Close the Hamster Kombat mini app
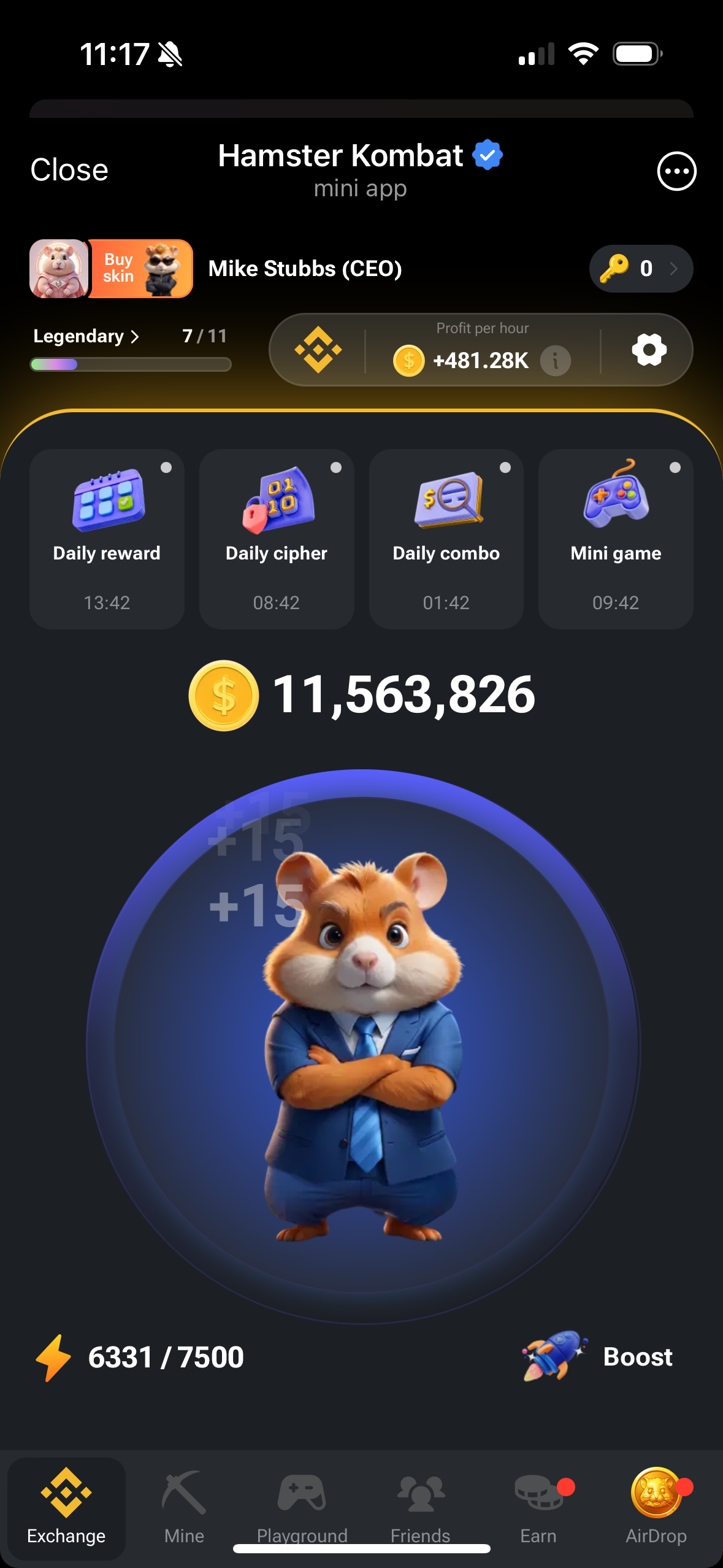This screenshot has width=723, height=1568. tap(69, 170)
